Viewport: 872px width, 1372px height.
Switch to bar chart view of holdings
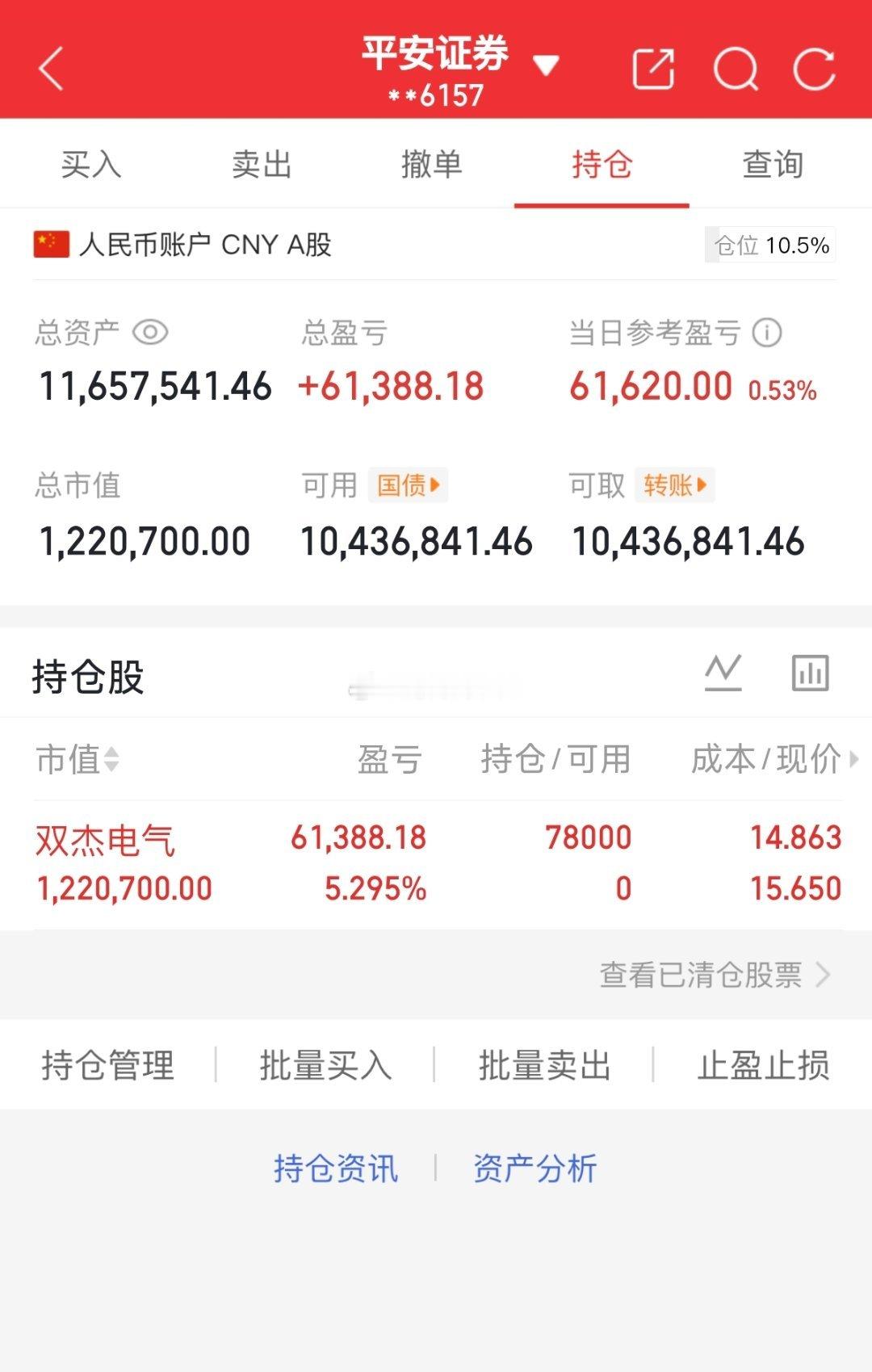pos(810,672)
